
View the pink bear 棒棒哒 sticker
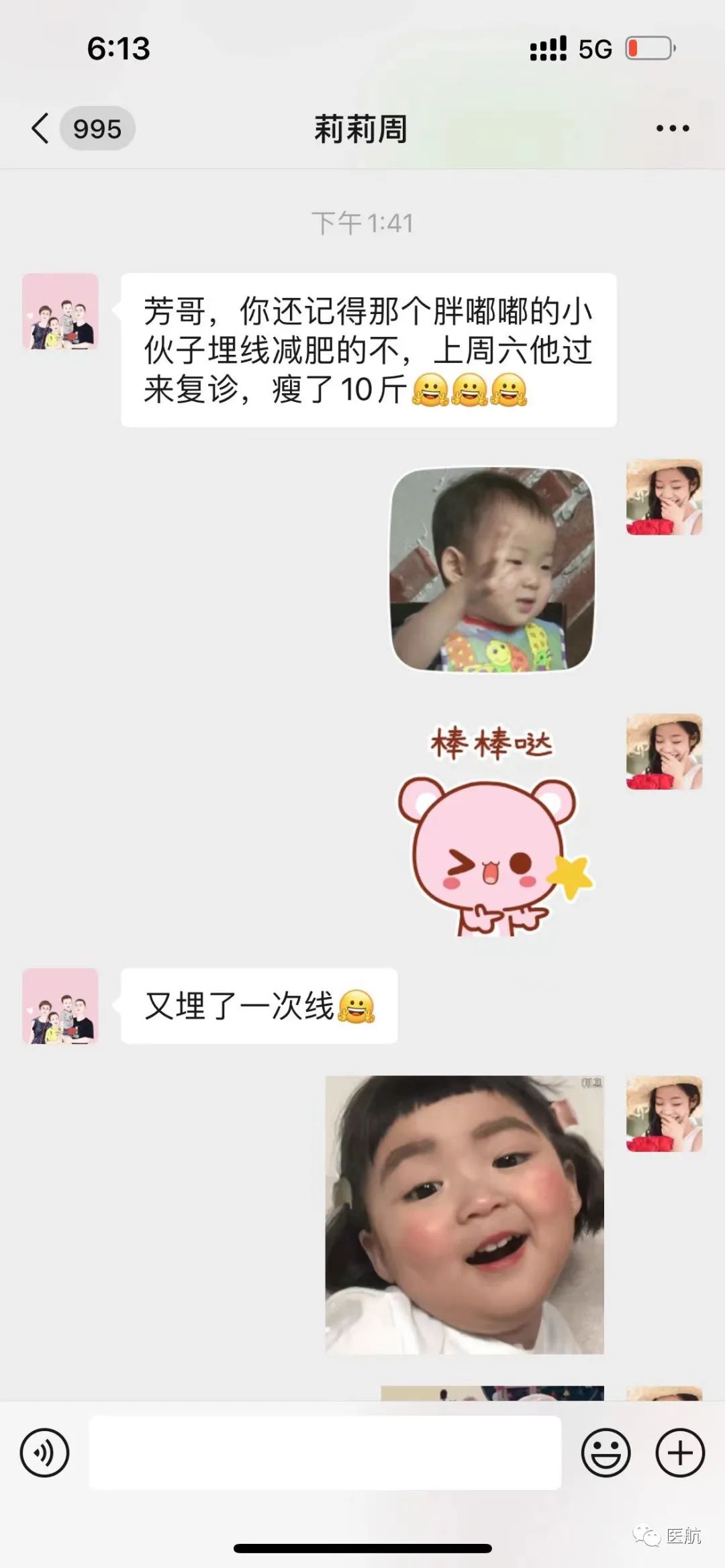tap(493, 832)
